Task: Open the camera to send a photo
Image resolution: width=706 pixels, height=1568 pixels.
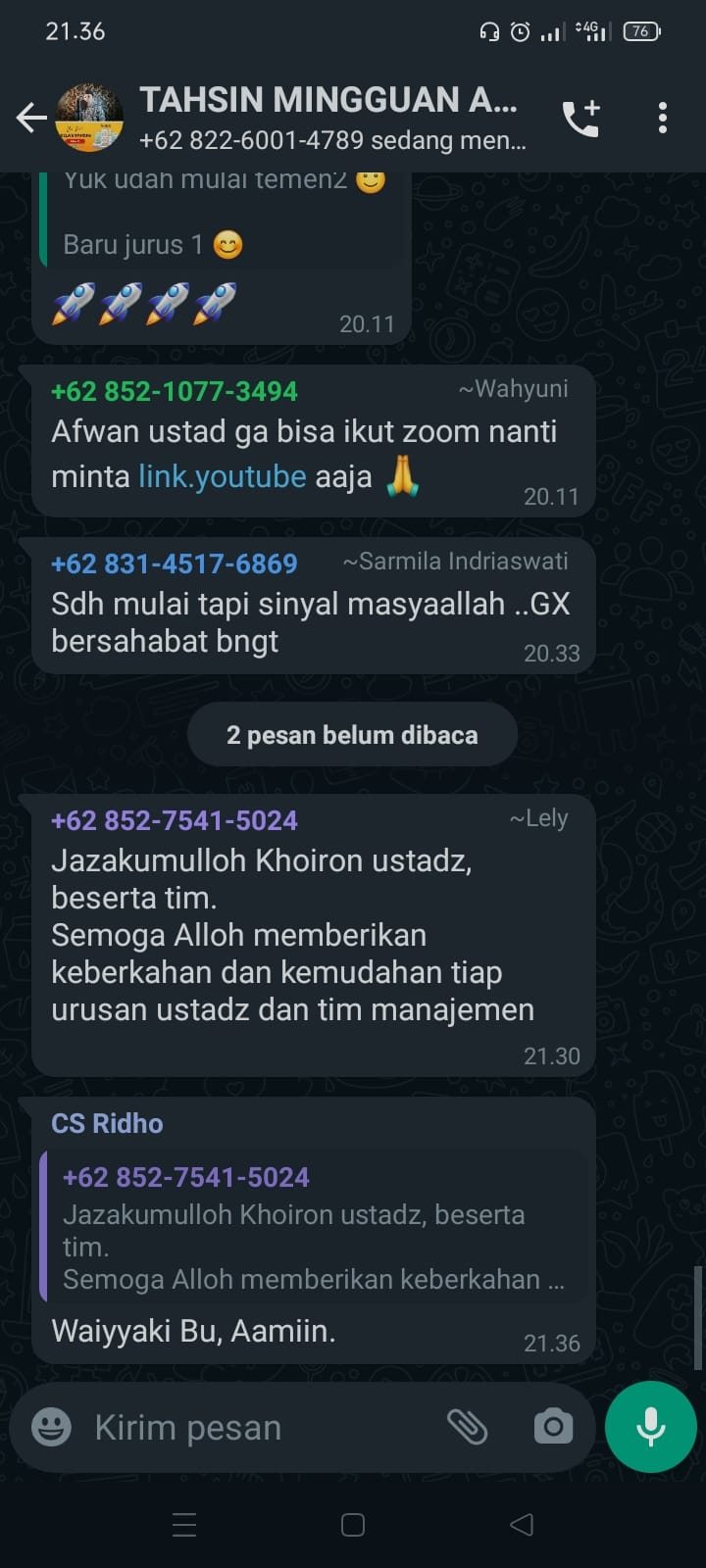Action: coord(554,1427)
